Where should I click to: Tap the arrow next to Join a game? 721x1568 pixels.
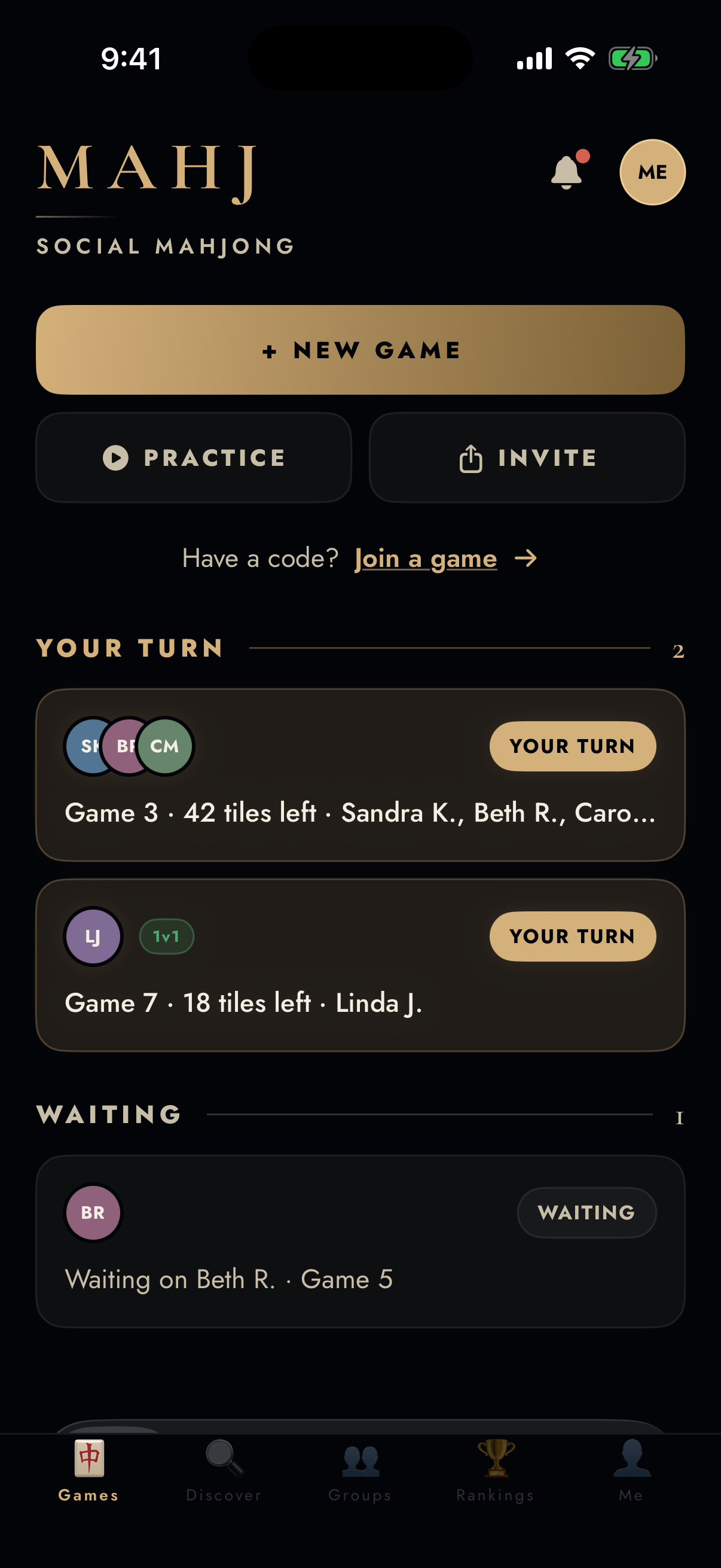point(527,558)
